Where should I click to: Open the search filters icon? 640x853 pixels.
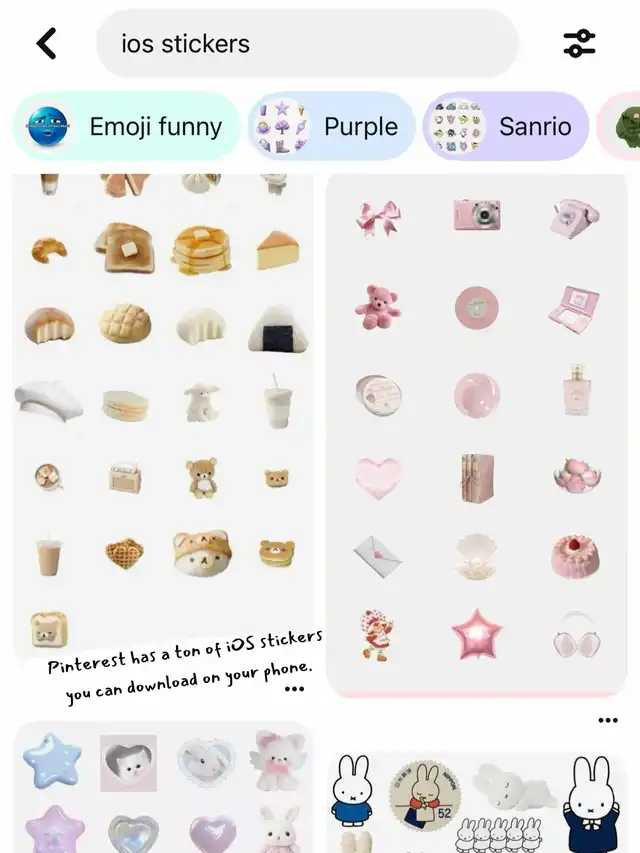(x=580, y=44)
